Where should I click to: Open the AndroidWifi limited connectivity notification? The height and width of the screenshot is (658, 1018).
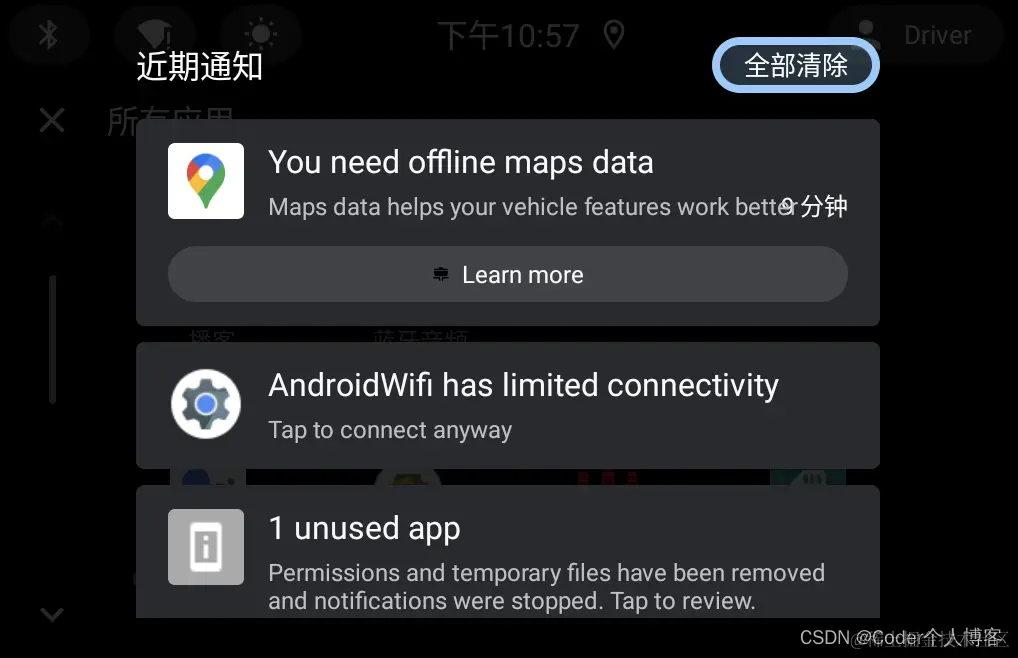pos(507,405)
